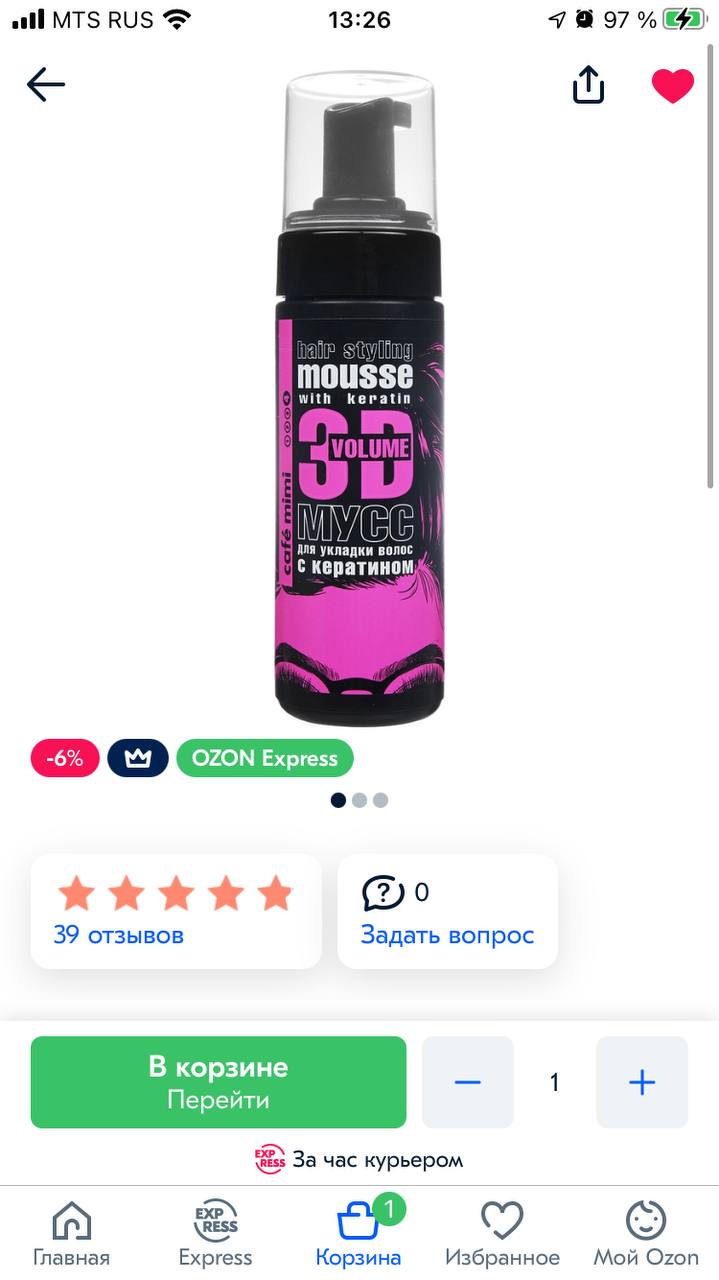Open the Express tab

(215, 1234)
